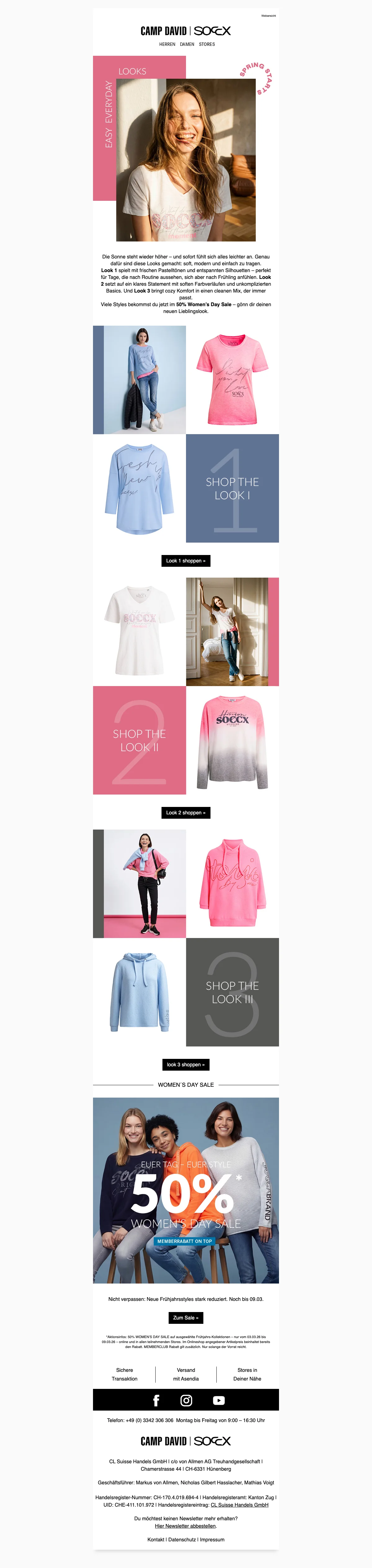The image size is (372, 1568).
Task: Open the Impressum link
Action: pyautogui.click(x=212, y=1539)
